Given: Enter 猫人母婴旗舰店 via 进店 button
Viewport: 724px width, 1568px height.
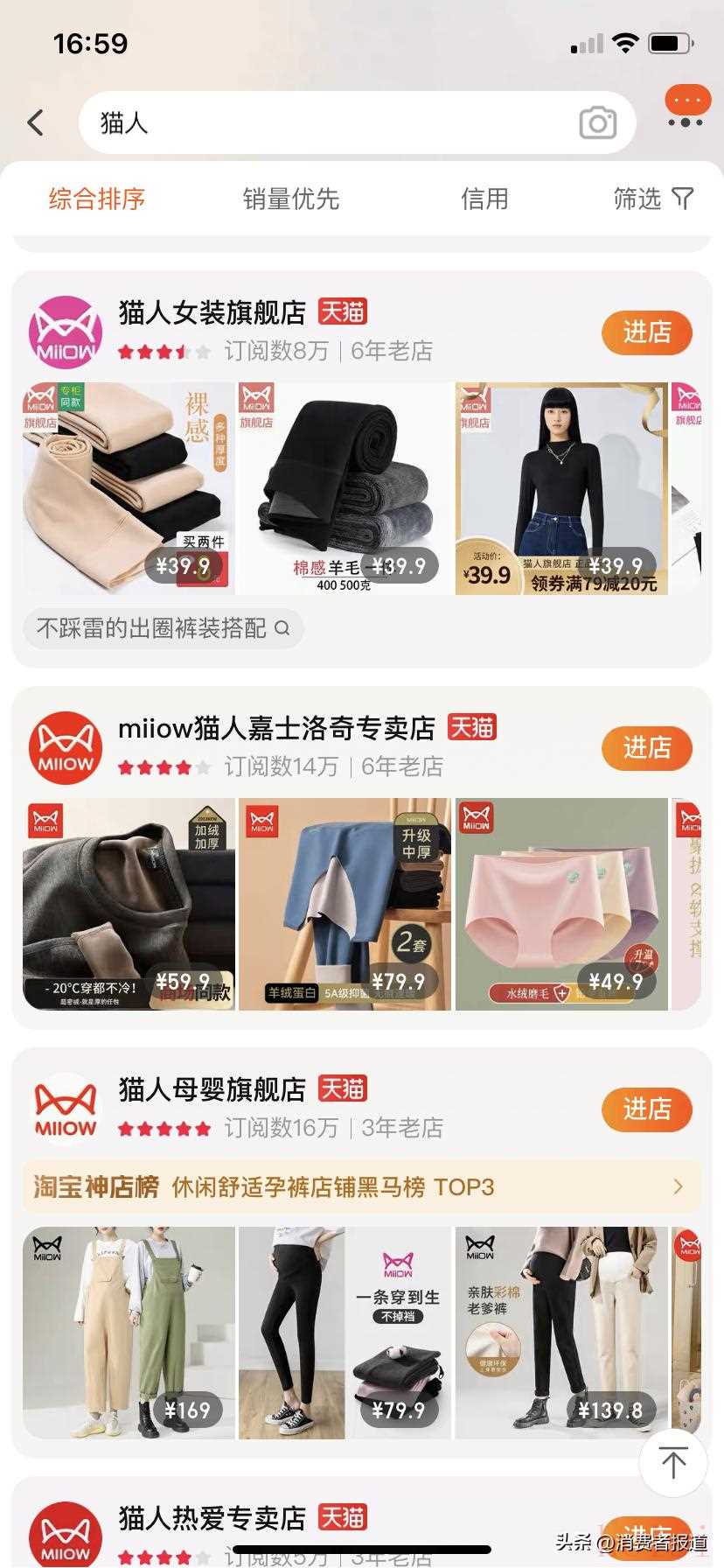Looking at the screenshot, I should click(x=646, y=1109).
